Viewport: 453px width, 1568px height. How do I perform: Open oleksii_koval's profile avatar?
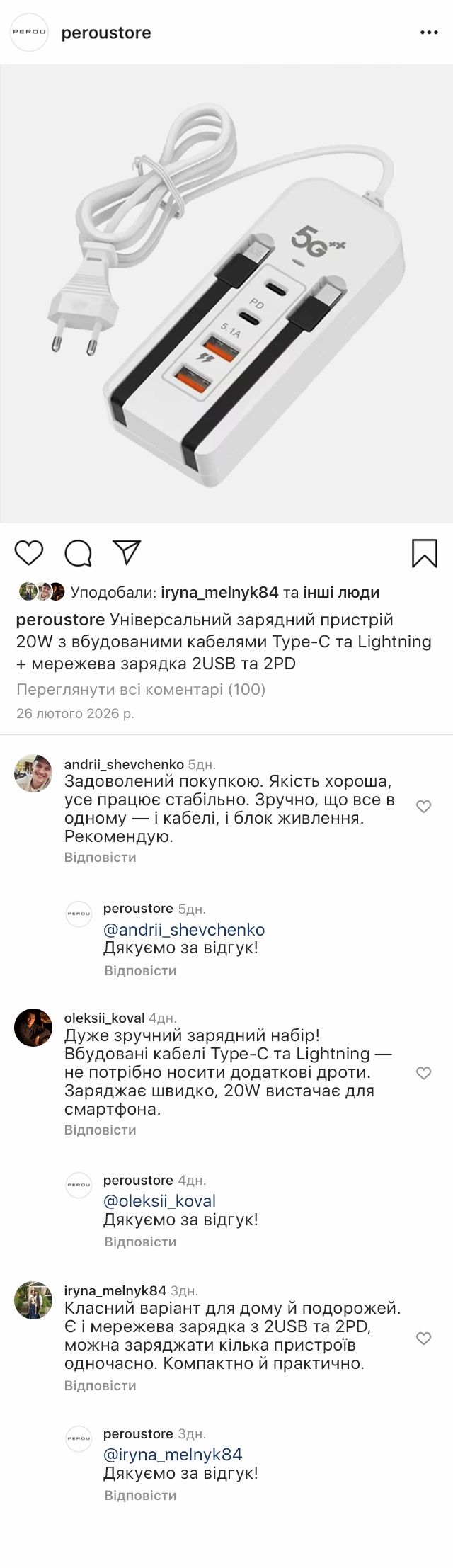(33, 1027)
